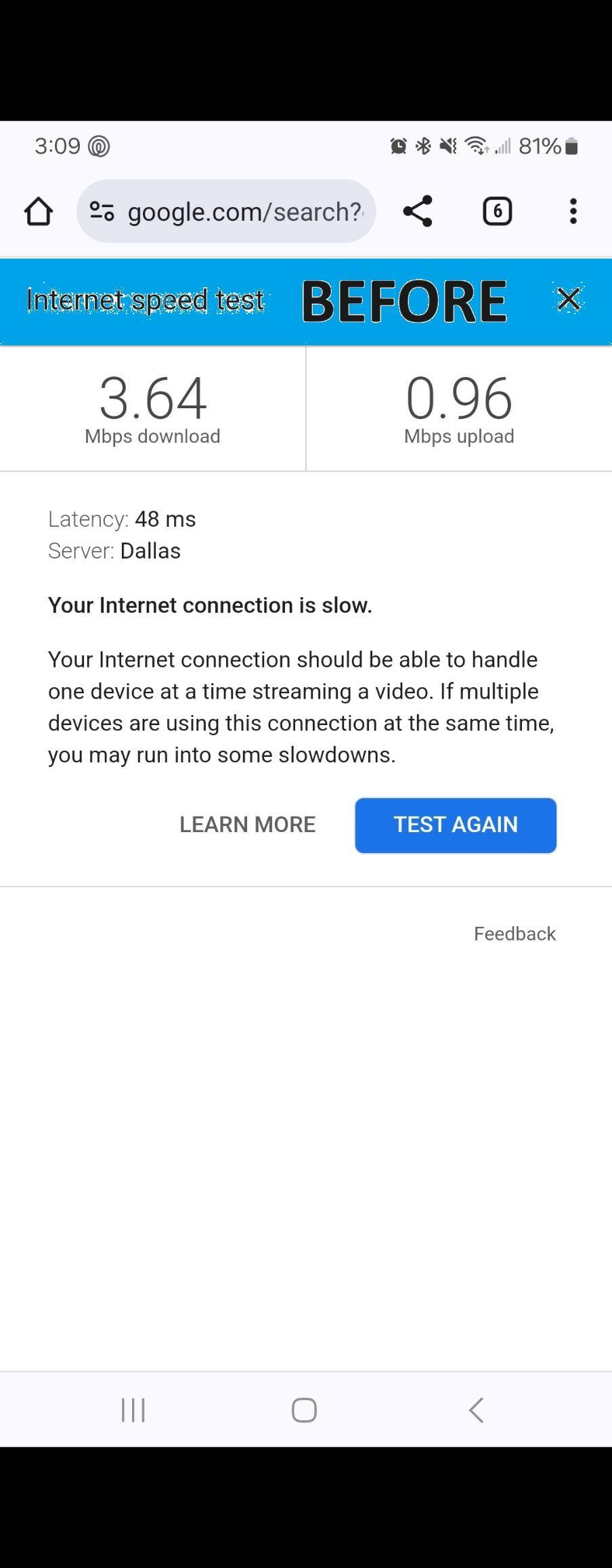Run the speed test again
The image size is (612, 1568).
pyautogui.click(x=456, y=825)
